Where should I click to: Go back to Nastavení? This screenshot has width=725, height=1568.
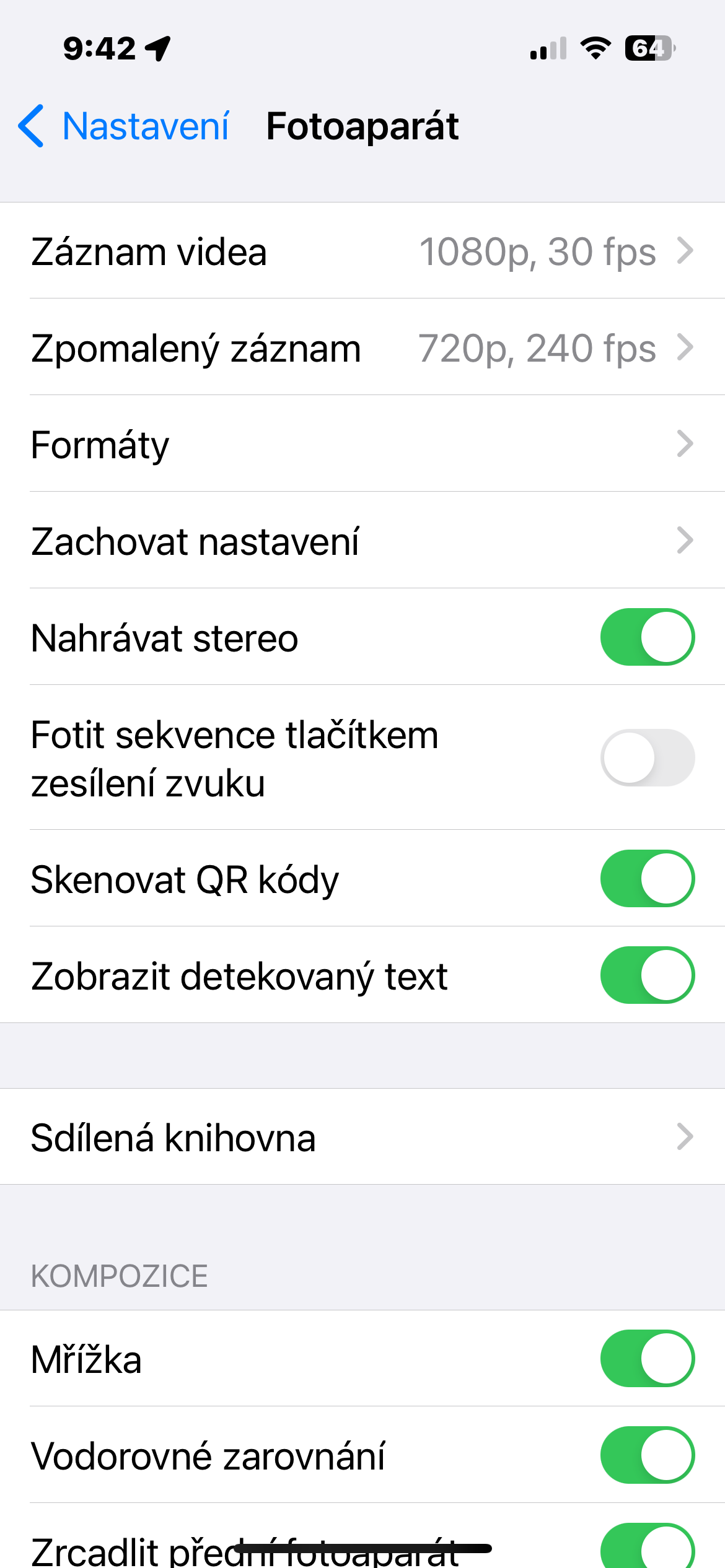[124, 126]
